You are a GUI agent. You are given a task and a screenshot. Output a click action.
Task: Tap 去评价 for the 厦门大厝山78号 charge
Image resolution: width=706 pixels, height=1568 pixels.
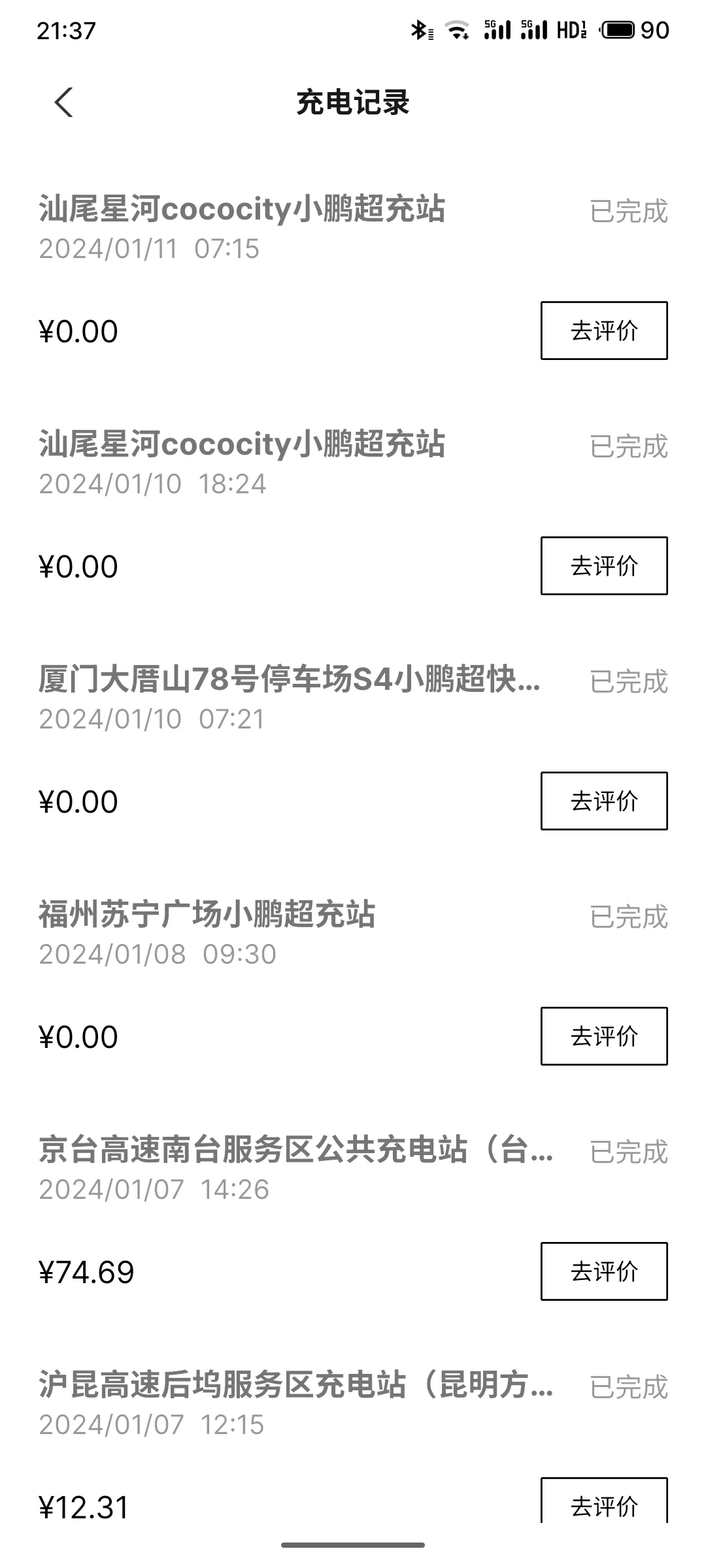[604, 801]
